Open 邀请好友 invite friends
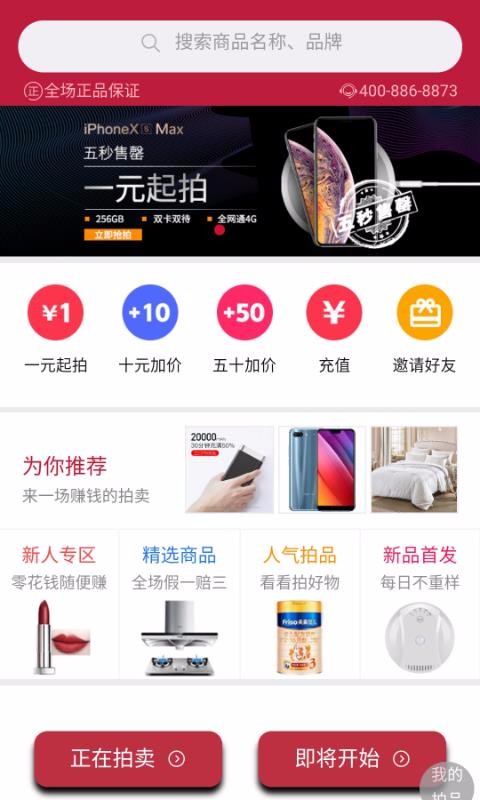The width and height of the screenshot is (480, 800). click(424, 329)
